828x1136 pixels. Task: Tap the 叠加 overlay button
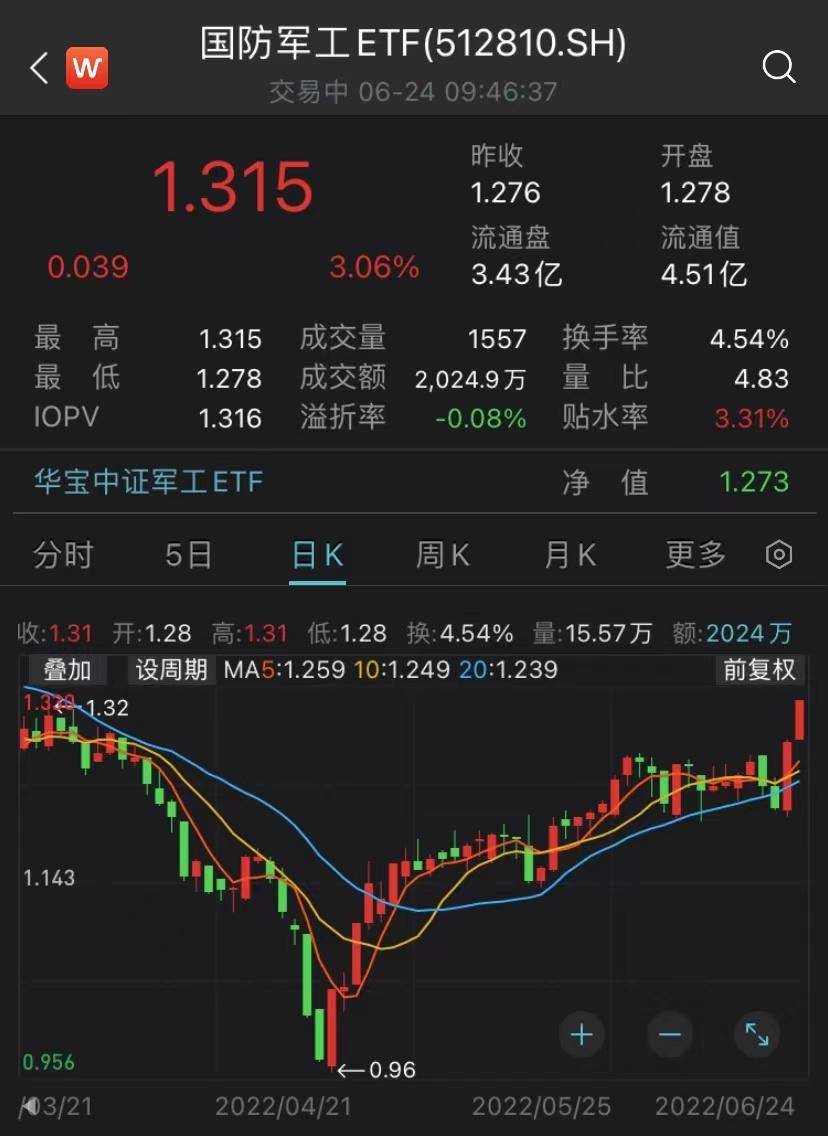pyautogui.click(x=67, y=670)
